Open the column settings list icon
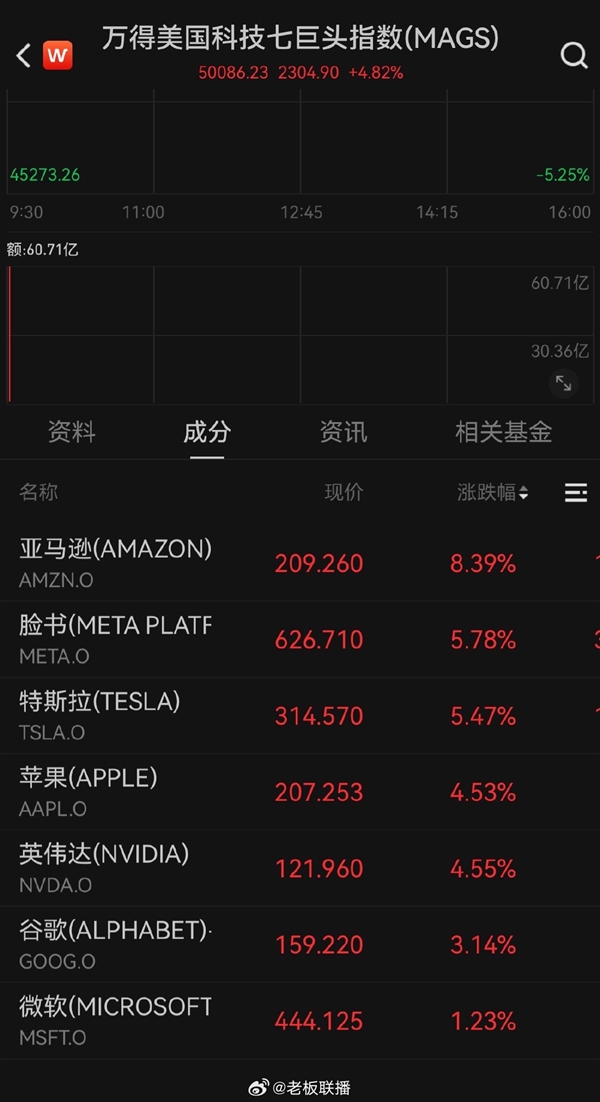 (x=576, y=492)
